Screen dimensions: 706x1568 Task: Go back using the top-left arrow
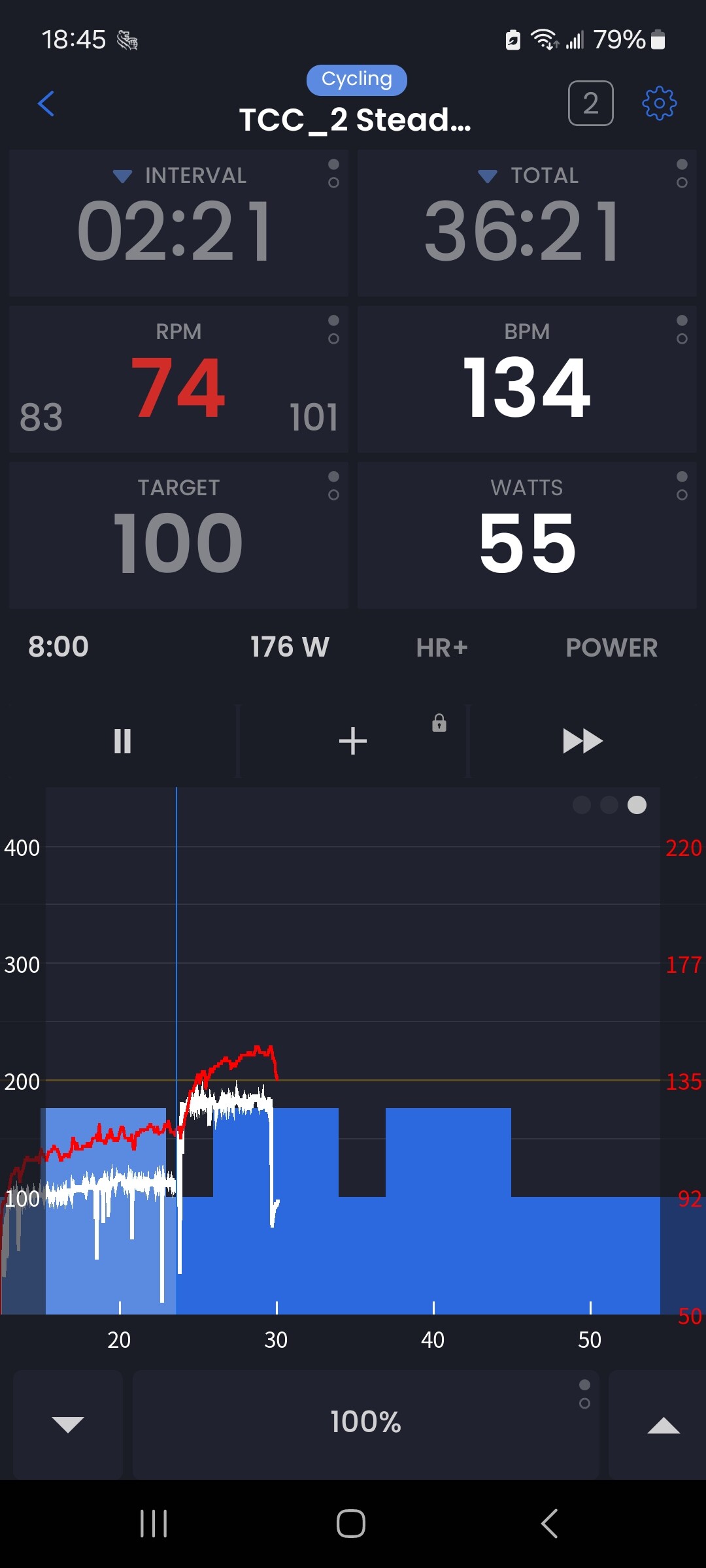(x=46, y=103)
